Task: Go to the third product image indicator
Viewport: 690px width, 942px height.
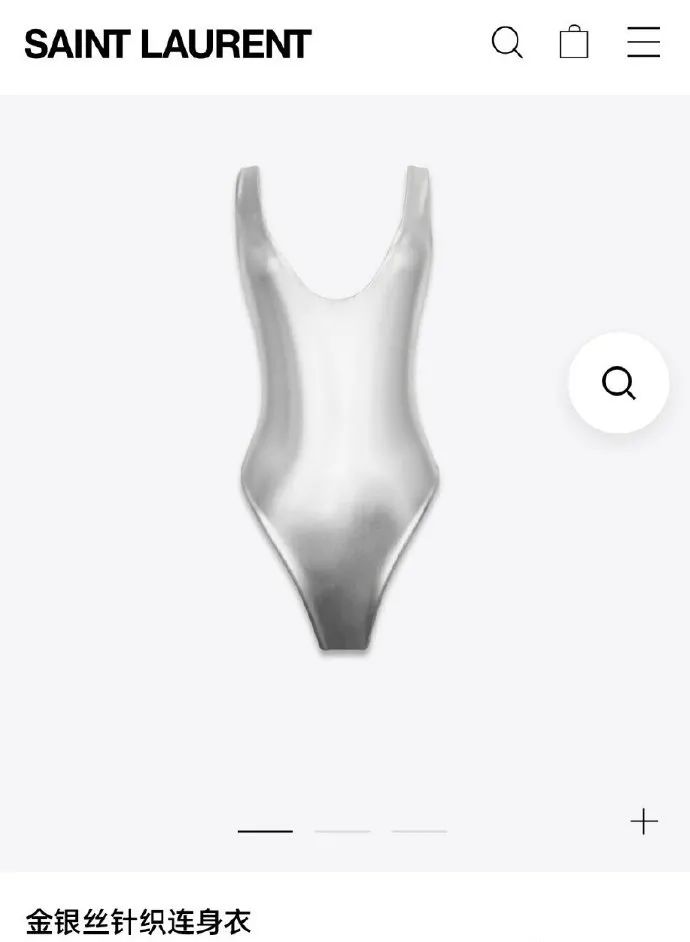Action: pyautogui.click(x=419, y=831)
